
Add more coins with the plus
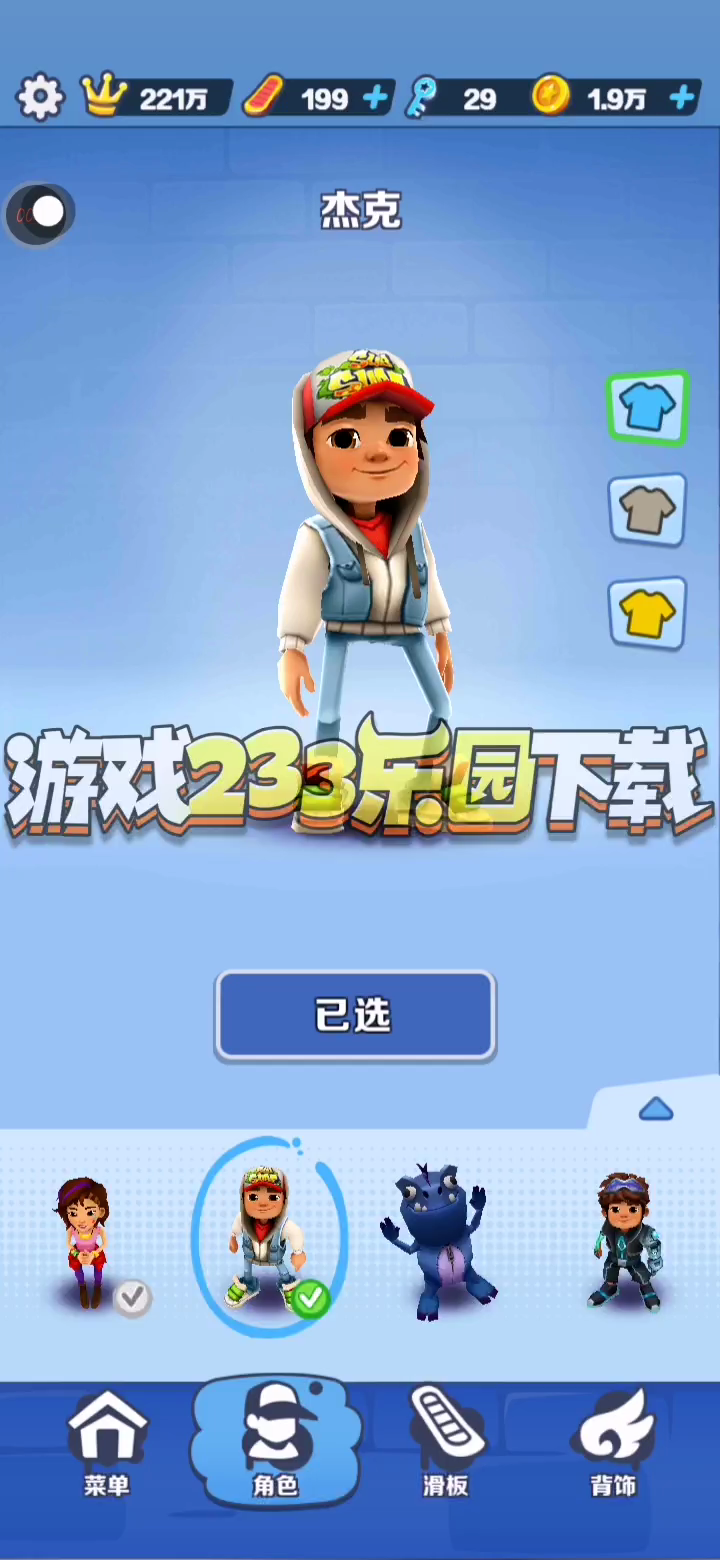coord(682,98)
